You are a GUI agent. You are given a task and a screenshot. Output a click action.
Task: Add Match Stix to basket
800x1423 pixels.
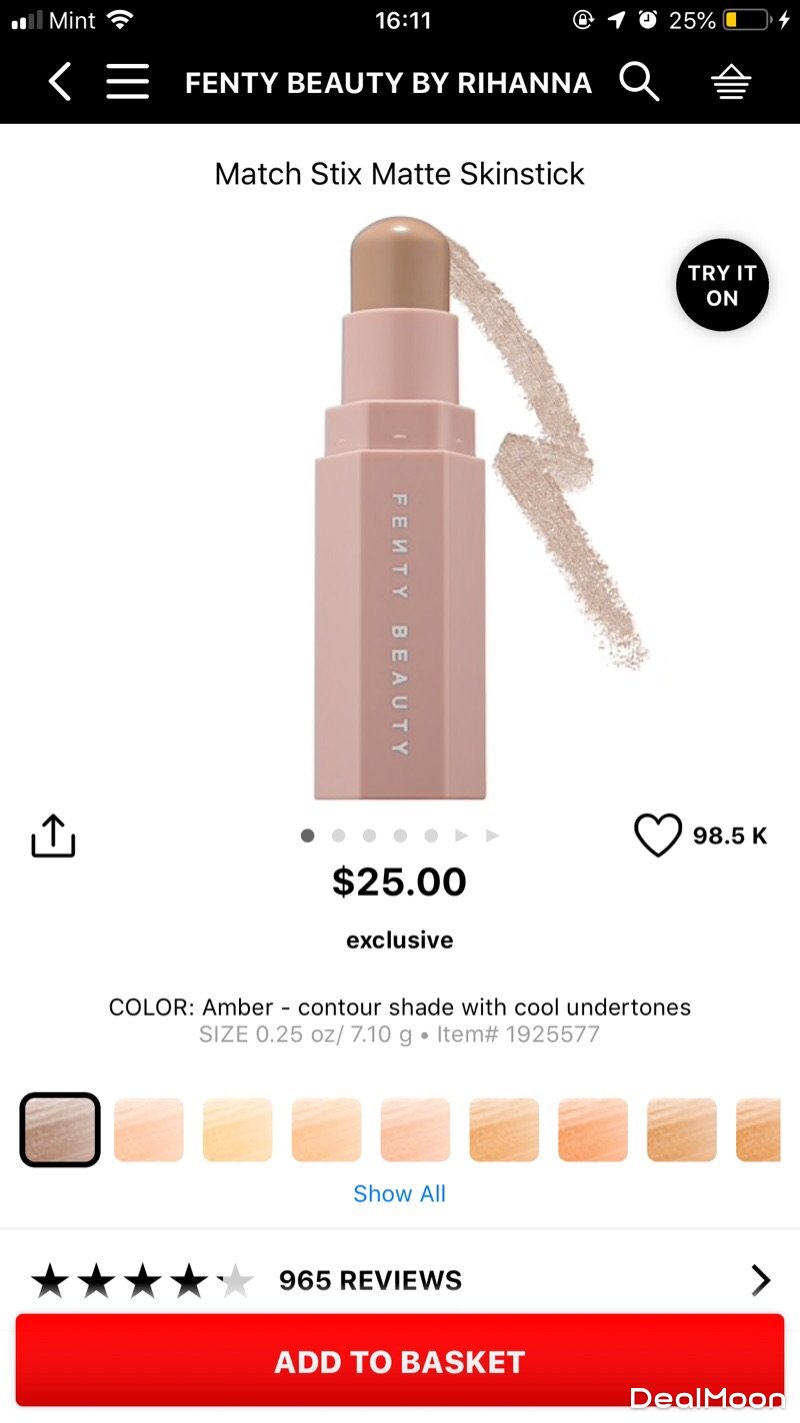(x=400, y=1361)
